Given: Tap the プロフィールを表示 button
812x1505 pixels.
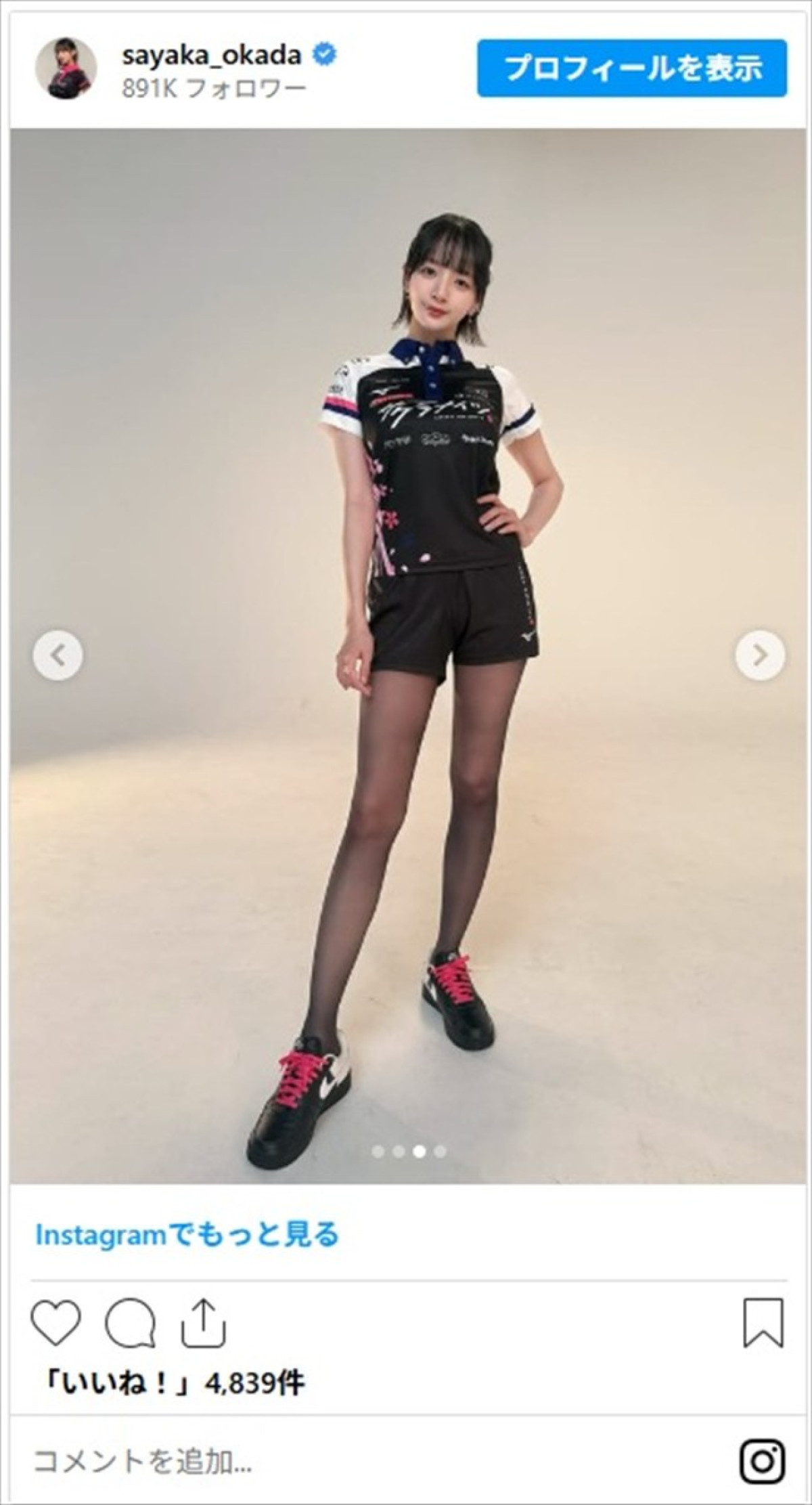Looking at the screenshot, I should point(631,68).
